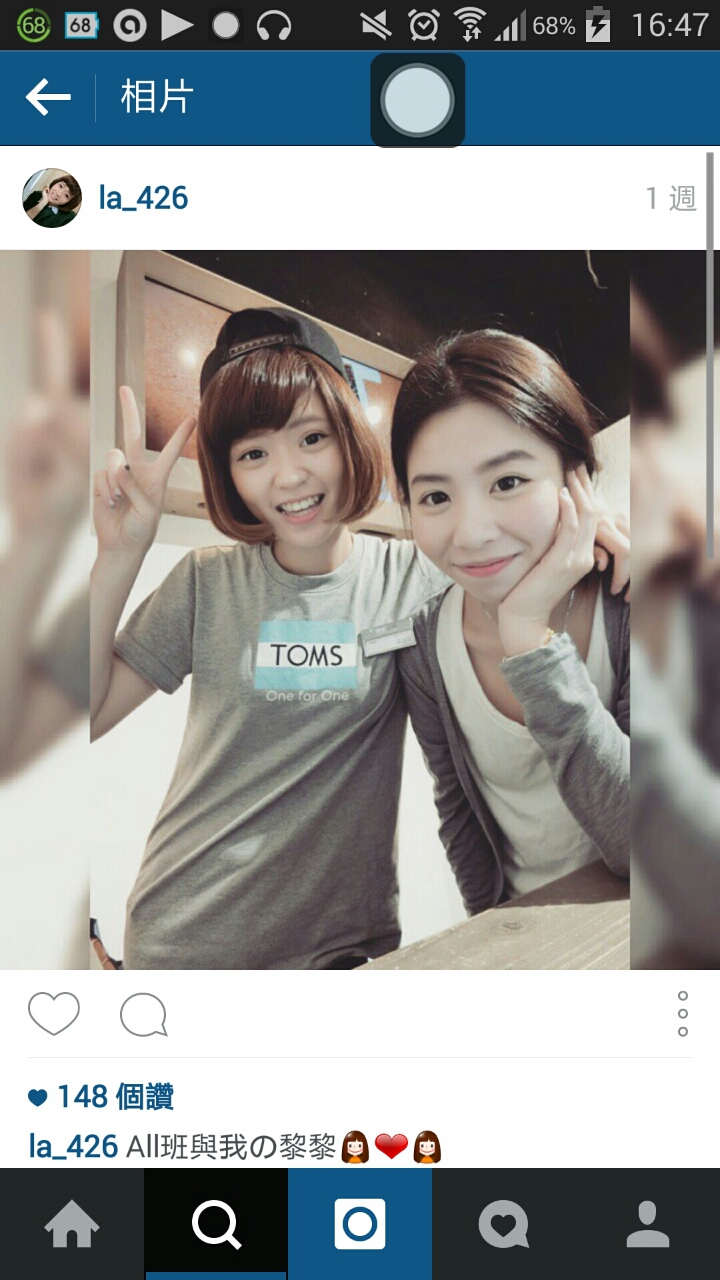Open the Search and explore tab

coord(216,1224)
